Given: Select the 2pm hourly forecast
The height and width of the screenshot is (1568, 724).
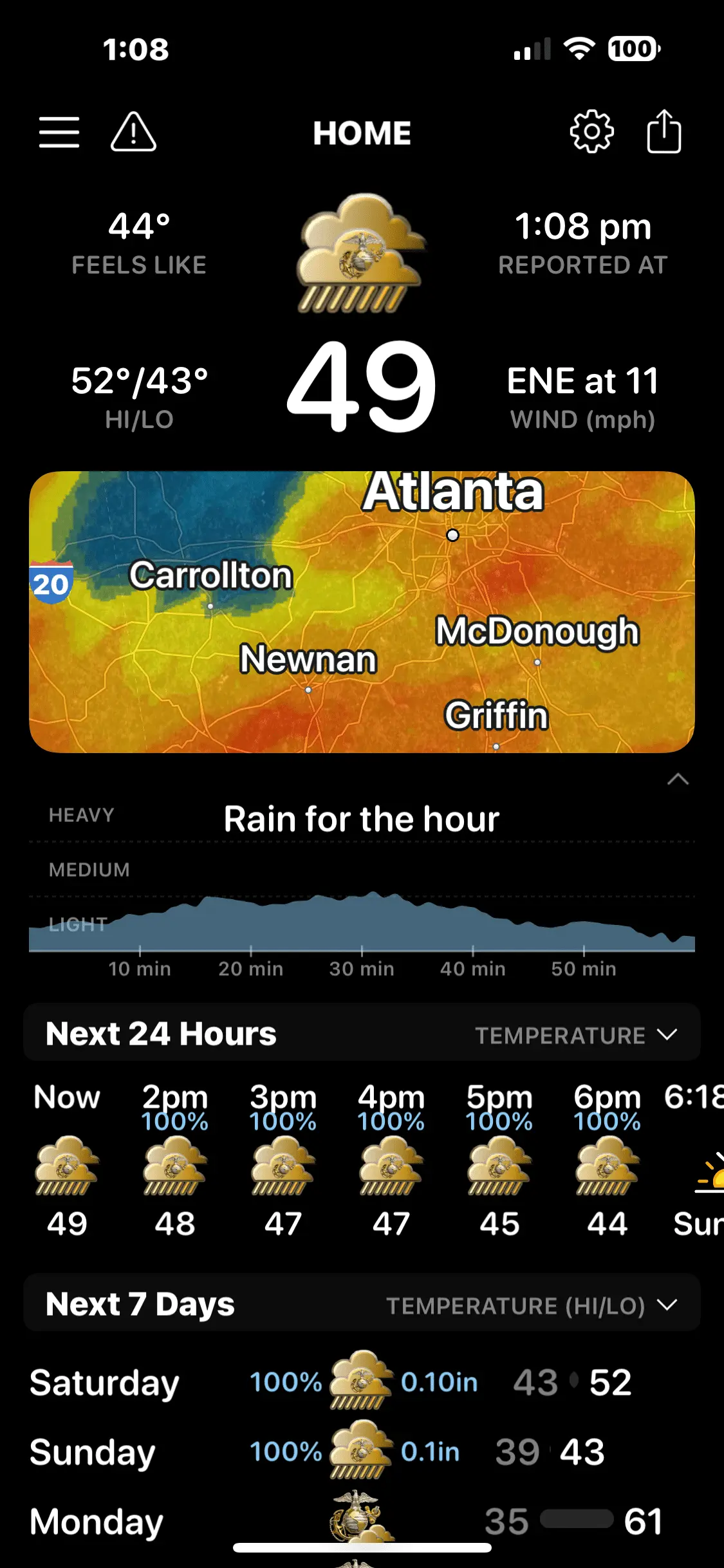Looking at the screenshot, I should pyautogui.click(x=175, y=1159).
